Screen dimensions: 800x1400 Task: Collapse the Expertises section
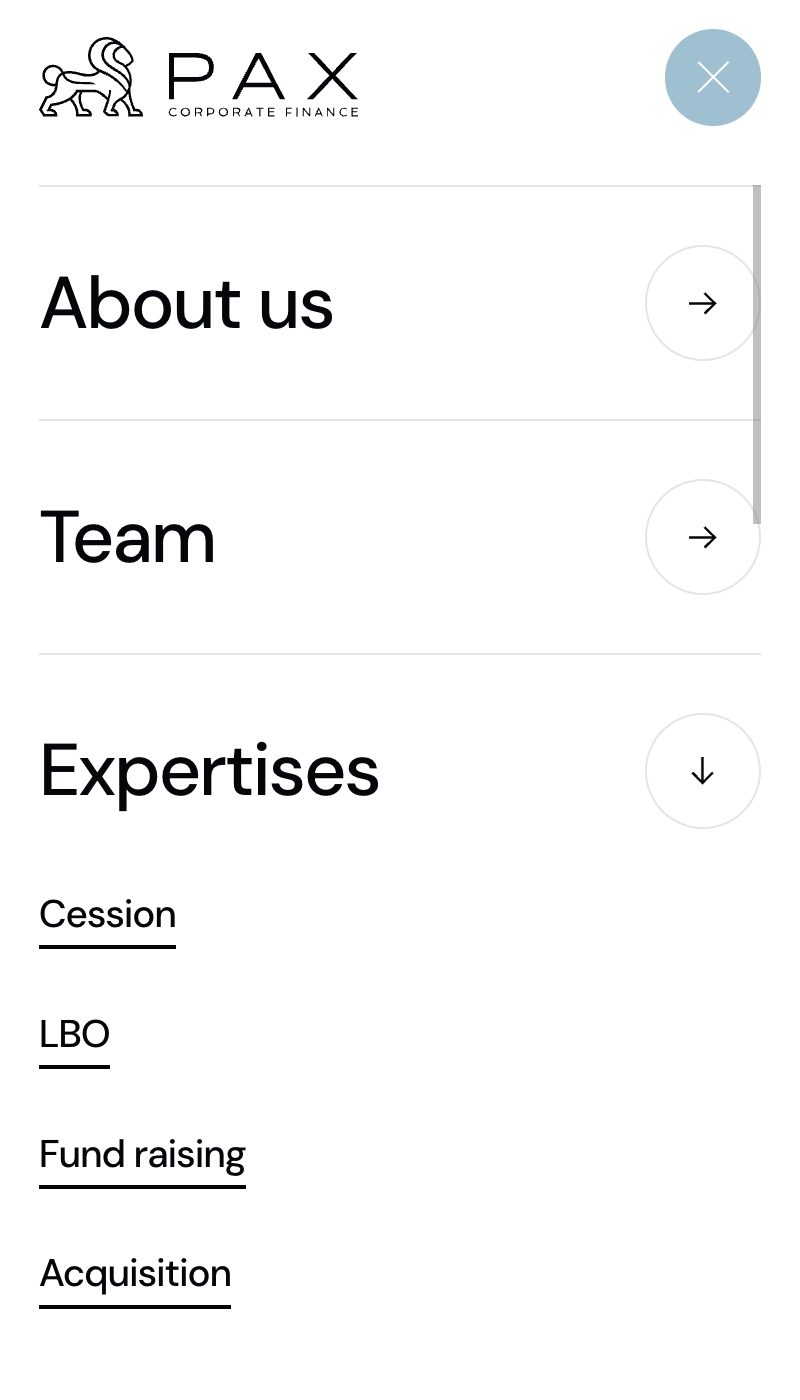pos(702,771)
